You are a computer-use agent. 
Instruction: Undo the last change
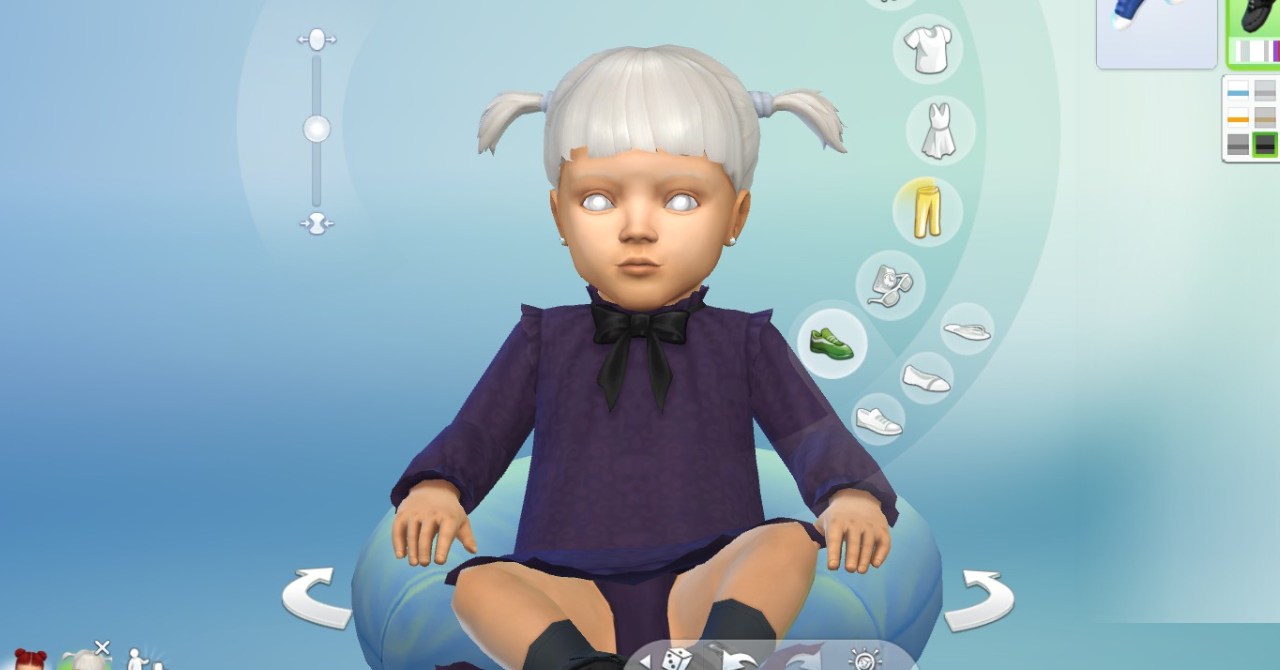pyautogui.click(x=738, y=660)
